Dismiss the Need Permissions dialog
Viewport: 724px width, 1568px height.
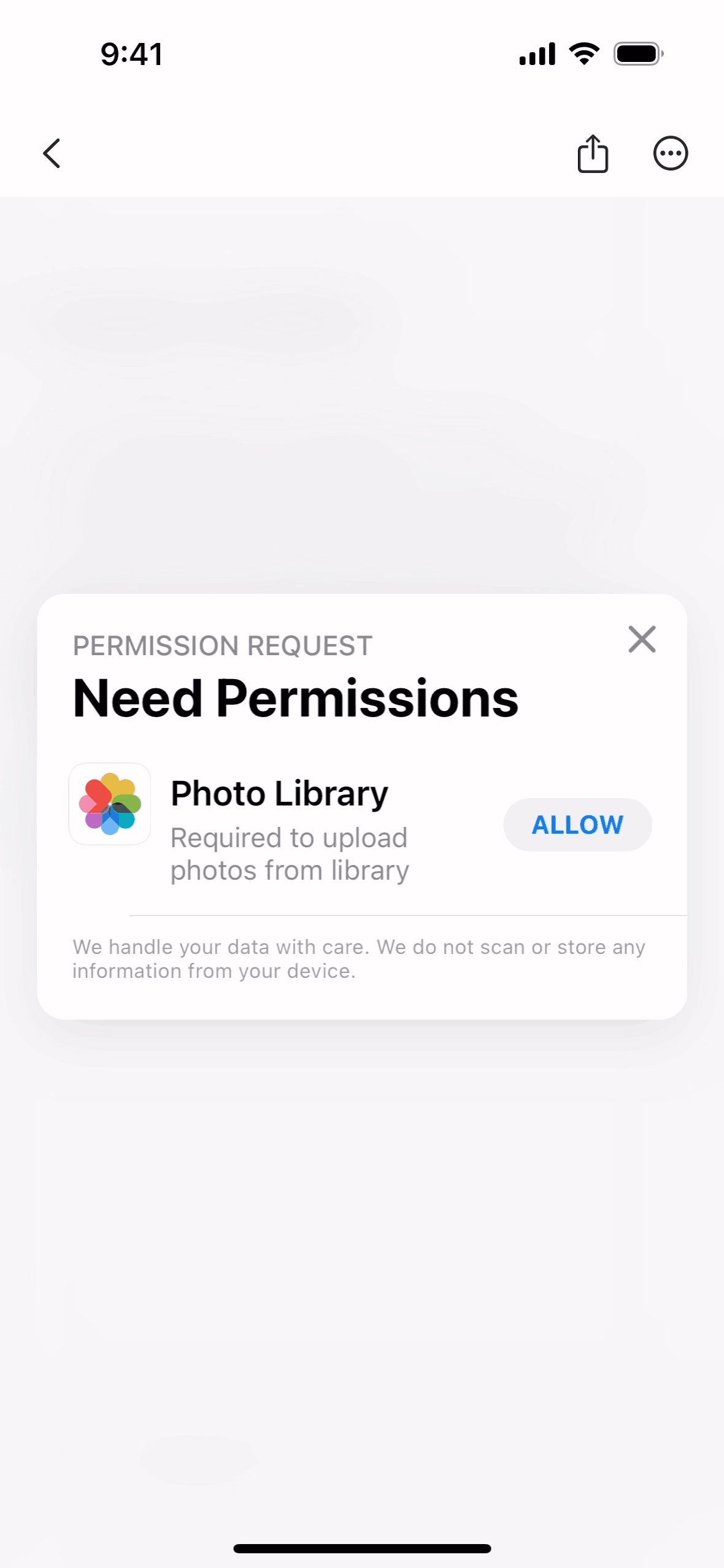642,639
